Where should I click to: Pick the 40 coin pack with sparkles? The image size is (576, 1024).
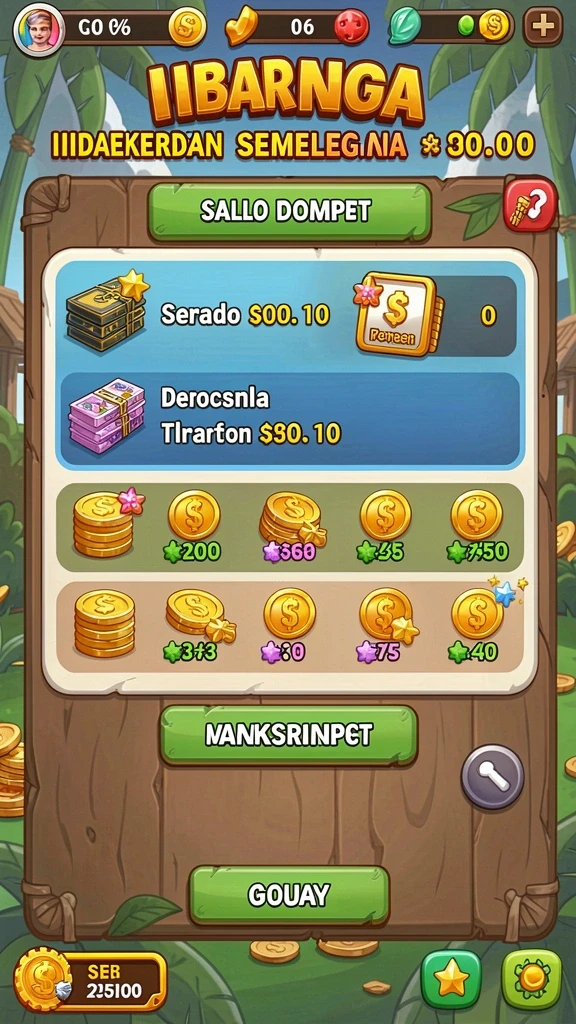(x=477, y=622)
